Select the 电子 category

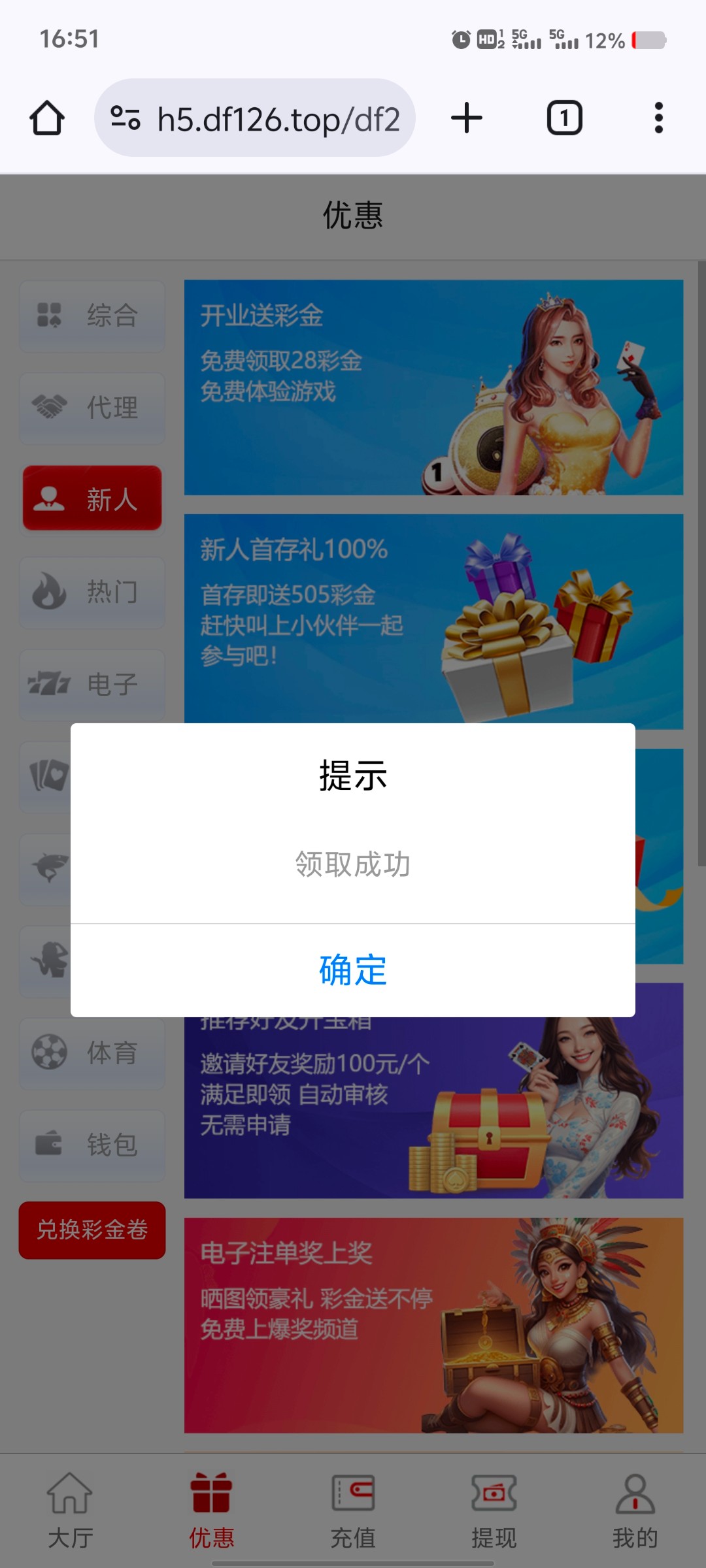pos(92,685)
